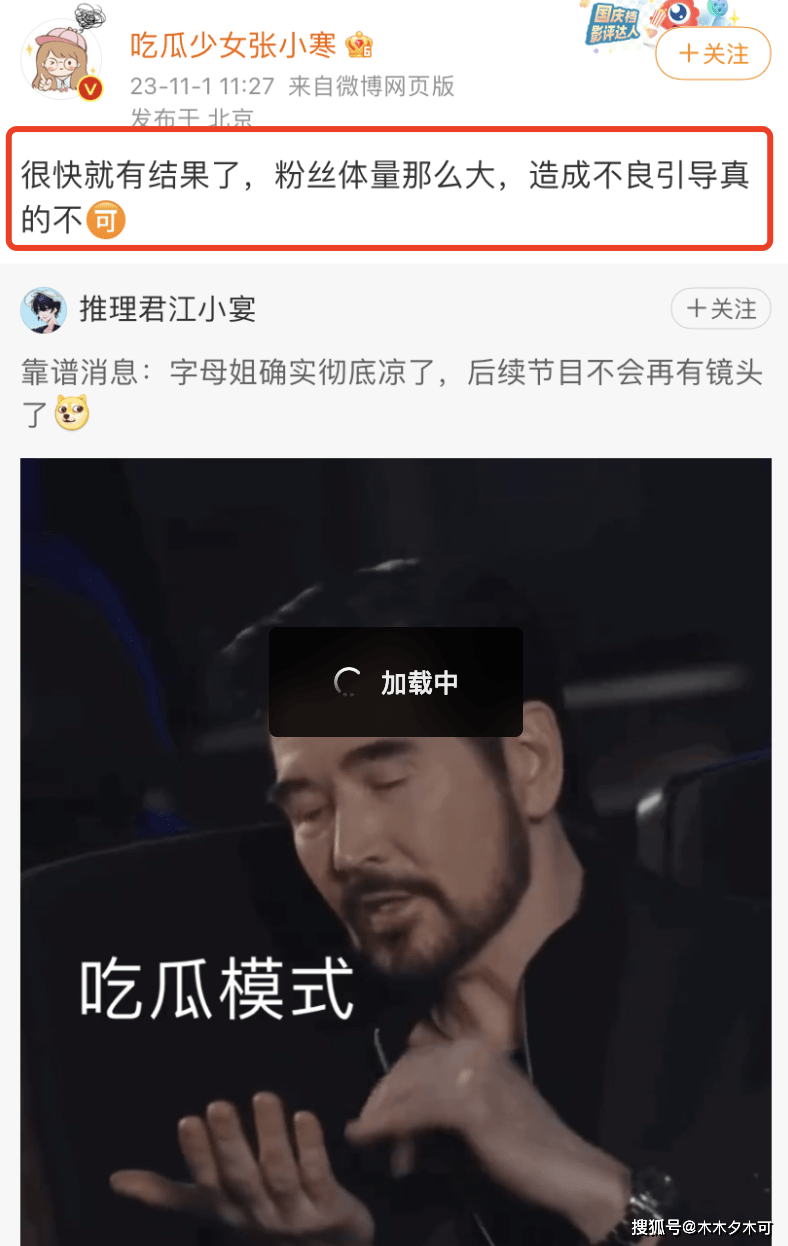Open the 吃瓜模式 GIF image
The height and width of the screenshot is (1246, 788).
[x=396, y=850]
